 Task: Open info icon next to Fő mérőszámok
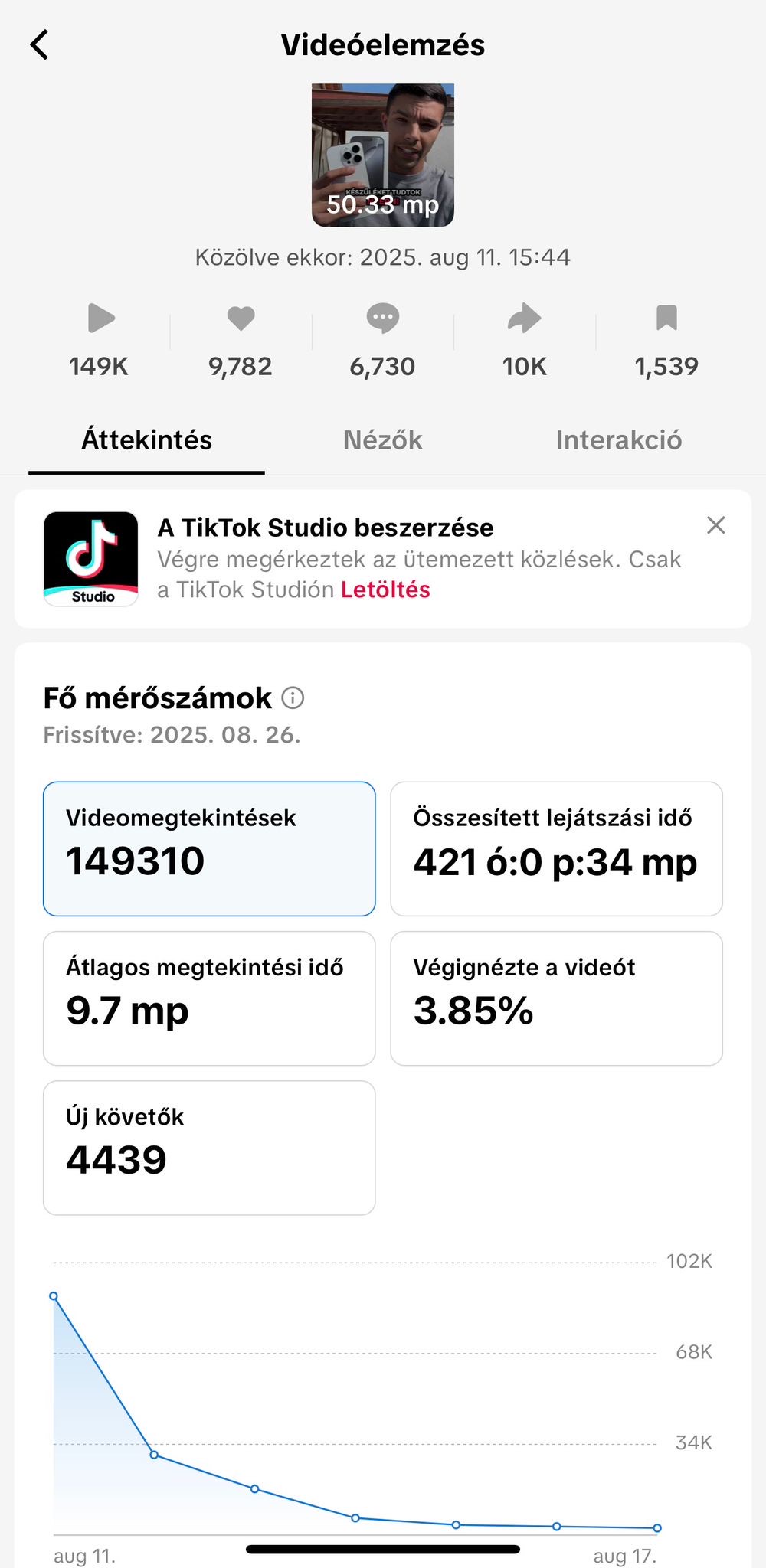coord(293,697)
